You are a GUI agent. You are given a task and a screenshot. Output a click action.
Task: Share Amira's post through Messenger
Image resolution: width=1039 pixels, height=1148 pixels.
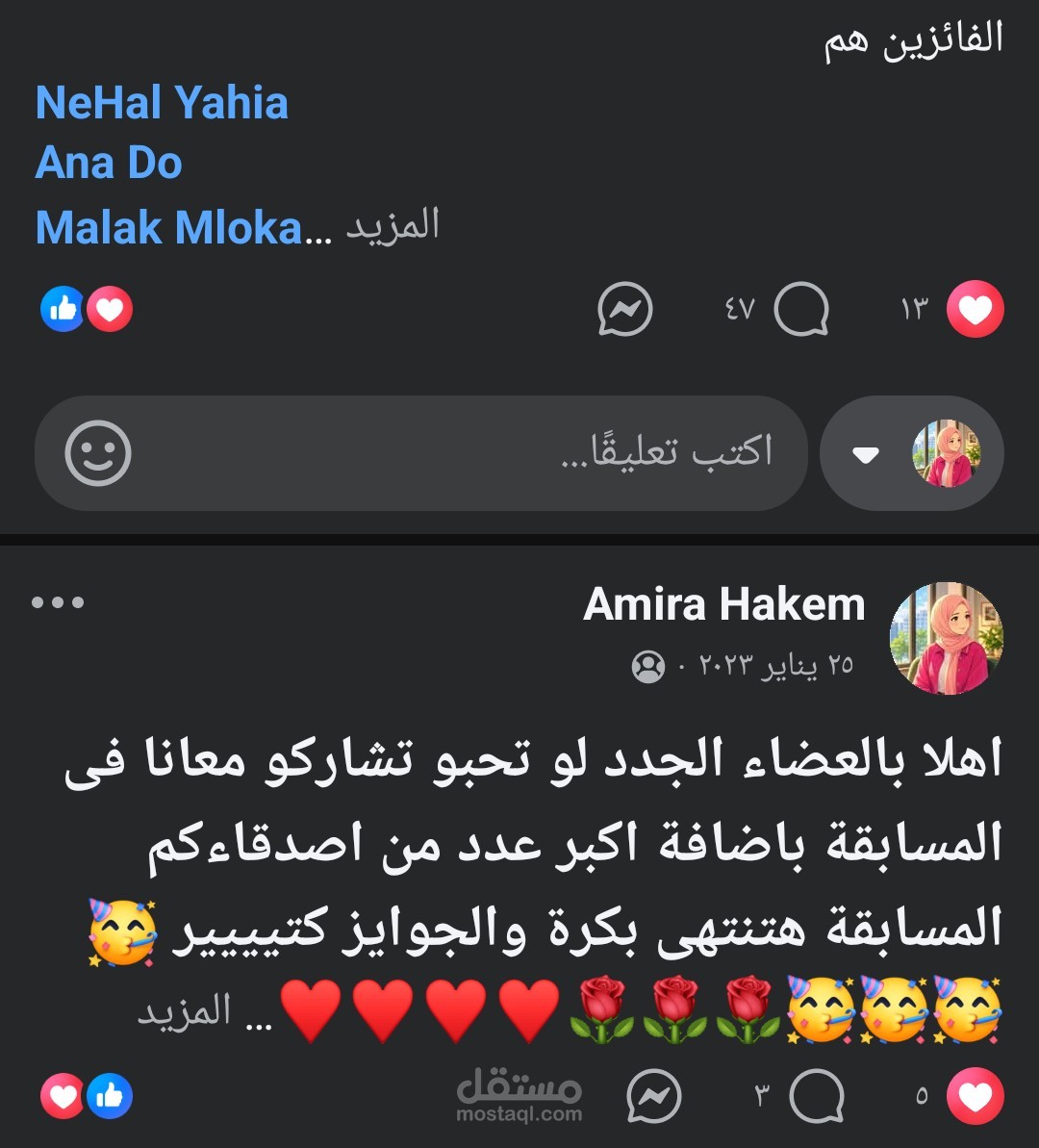(654, 1096)
